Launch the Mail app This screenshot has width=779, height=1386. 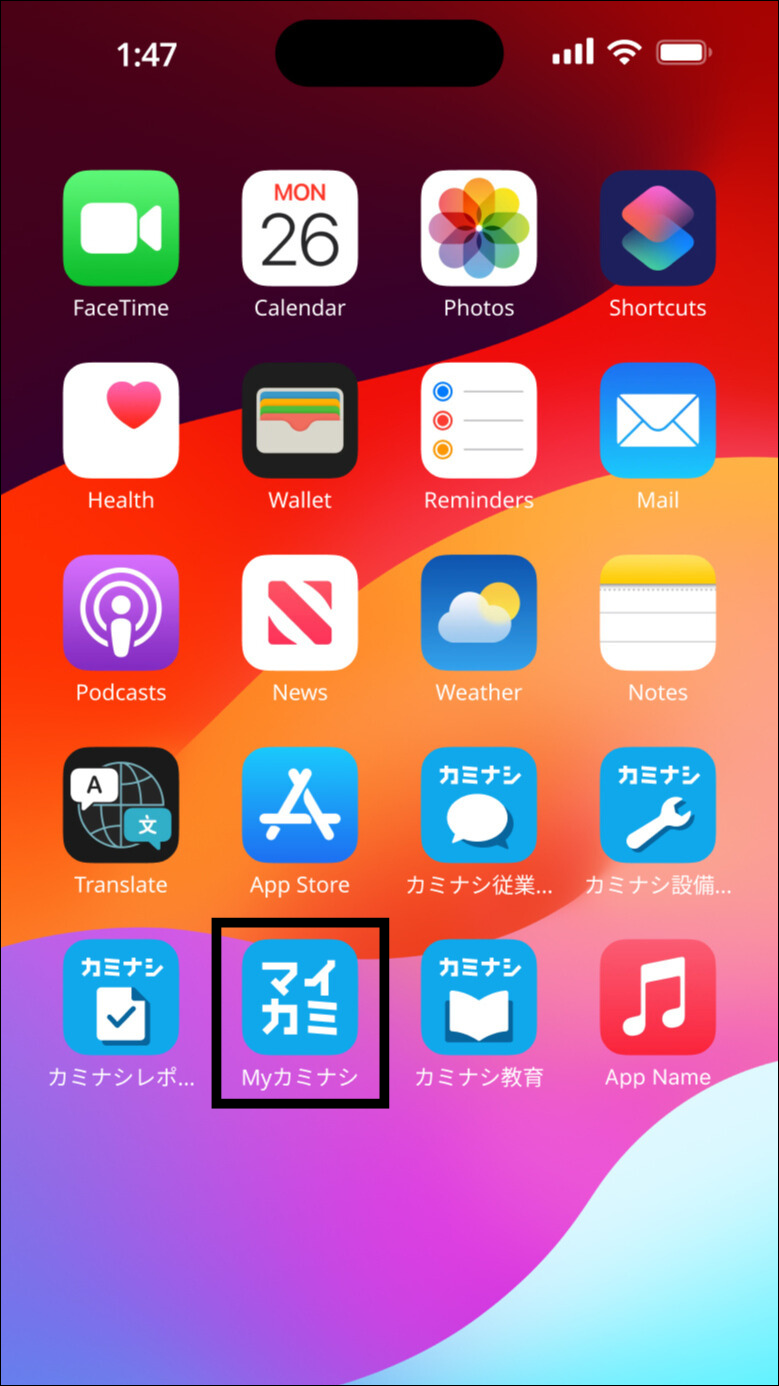click(658, 420)
